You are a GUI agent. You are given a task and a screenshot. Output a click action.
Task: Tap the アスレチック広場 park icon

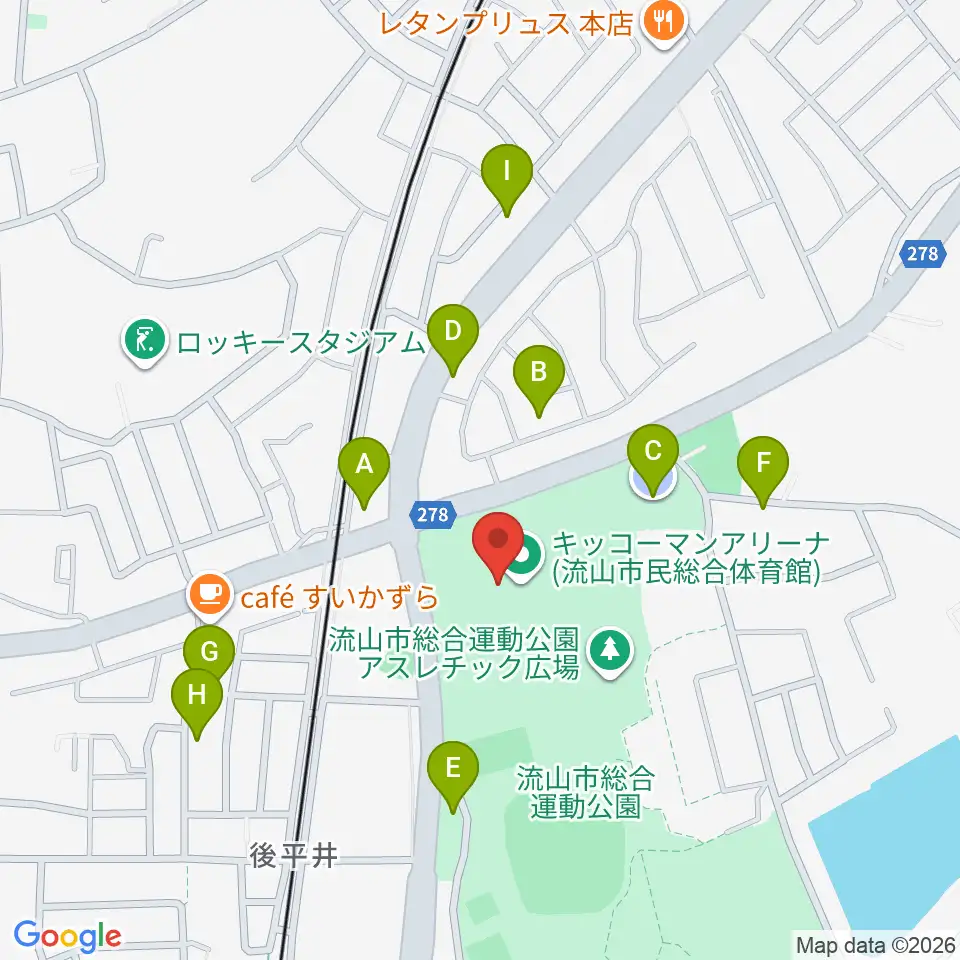[x=610, y=651]
